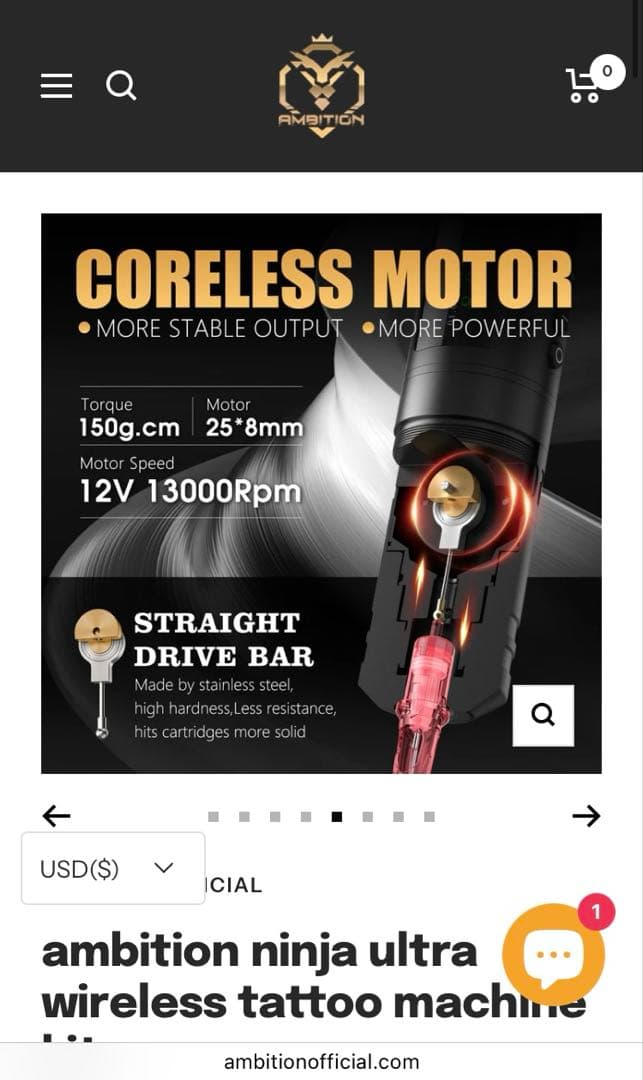The height and width of the screenshot is (1080, 643).
Task: Jump to the first image dot
Action: pyautogui.click(x=213, y=817)
